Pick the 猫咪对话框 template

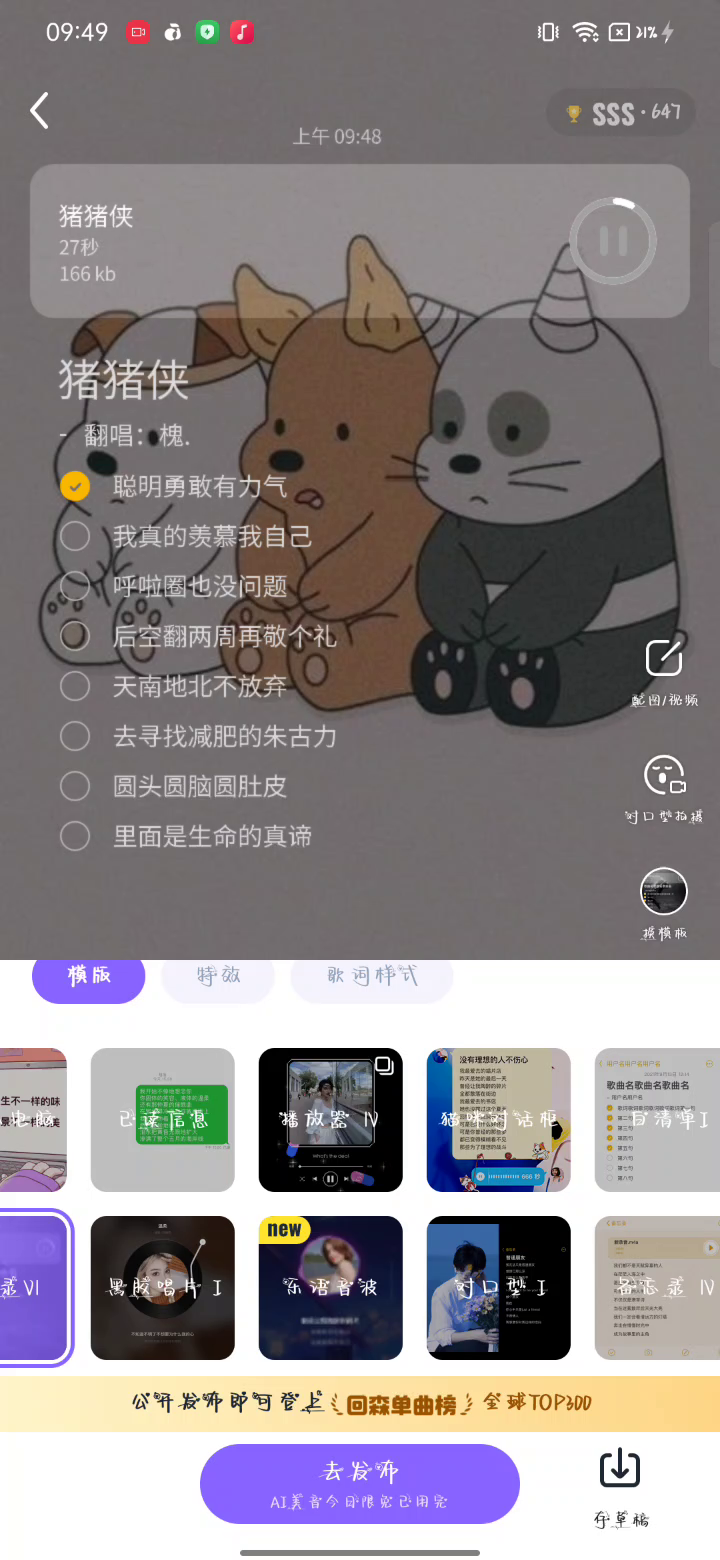click(499, 1119)
